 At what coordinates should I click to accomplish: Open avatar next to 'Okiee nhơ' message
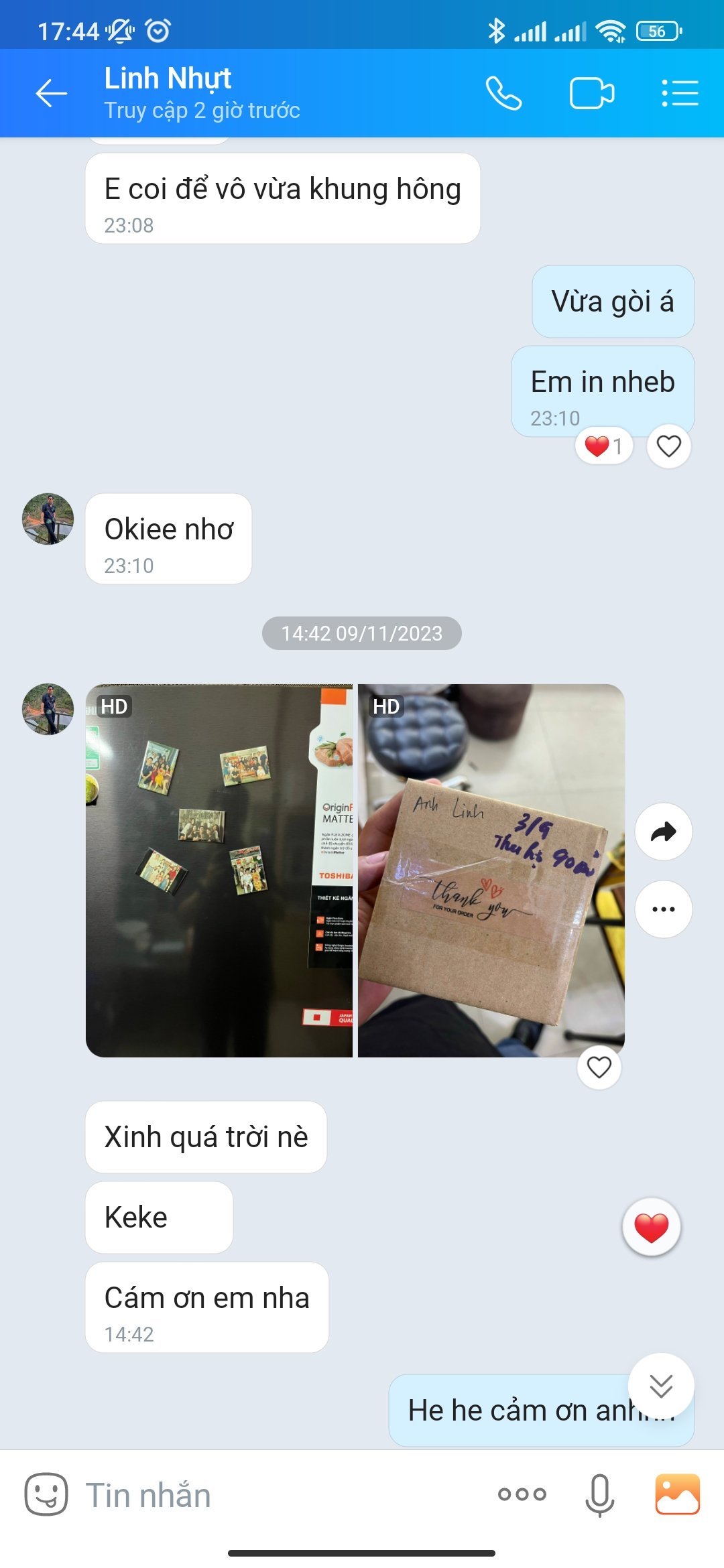click(48, 519)
